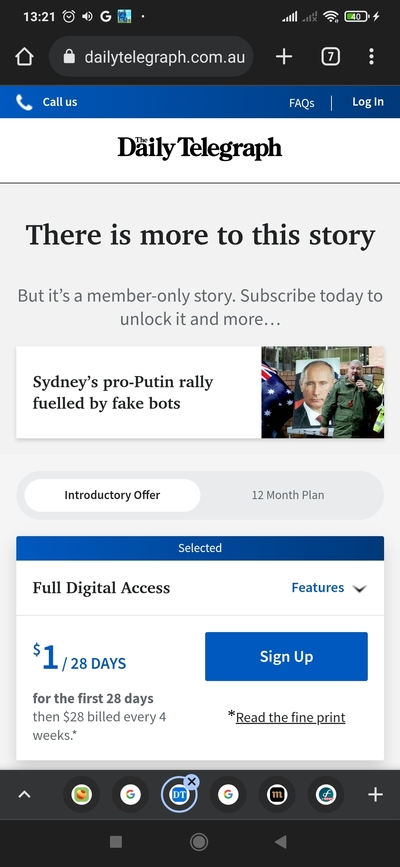Screen dimensions: 400x867
Task: Close the DT tab in the tab strip
Action: [x=191, y=781]
